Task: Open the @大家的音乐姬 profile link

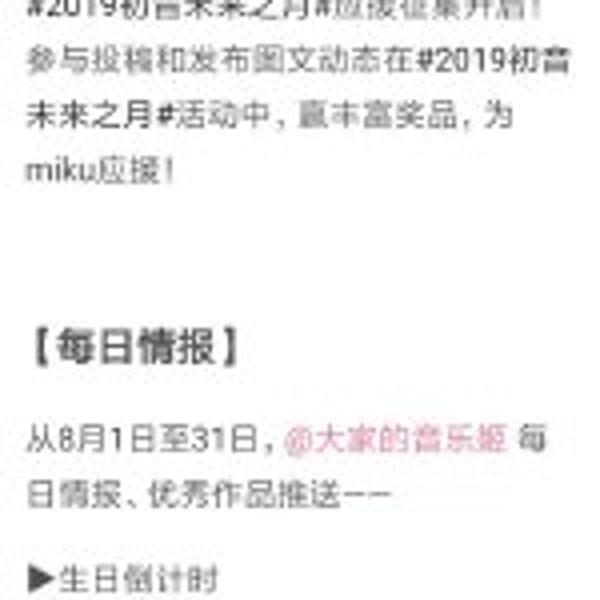Action: (396, 440)
